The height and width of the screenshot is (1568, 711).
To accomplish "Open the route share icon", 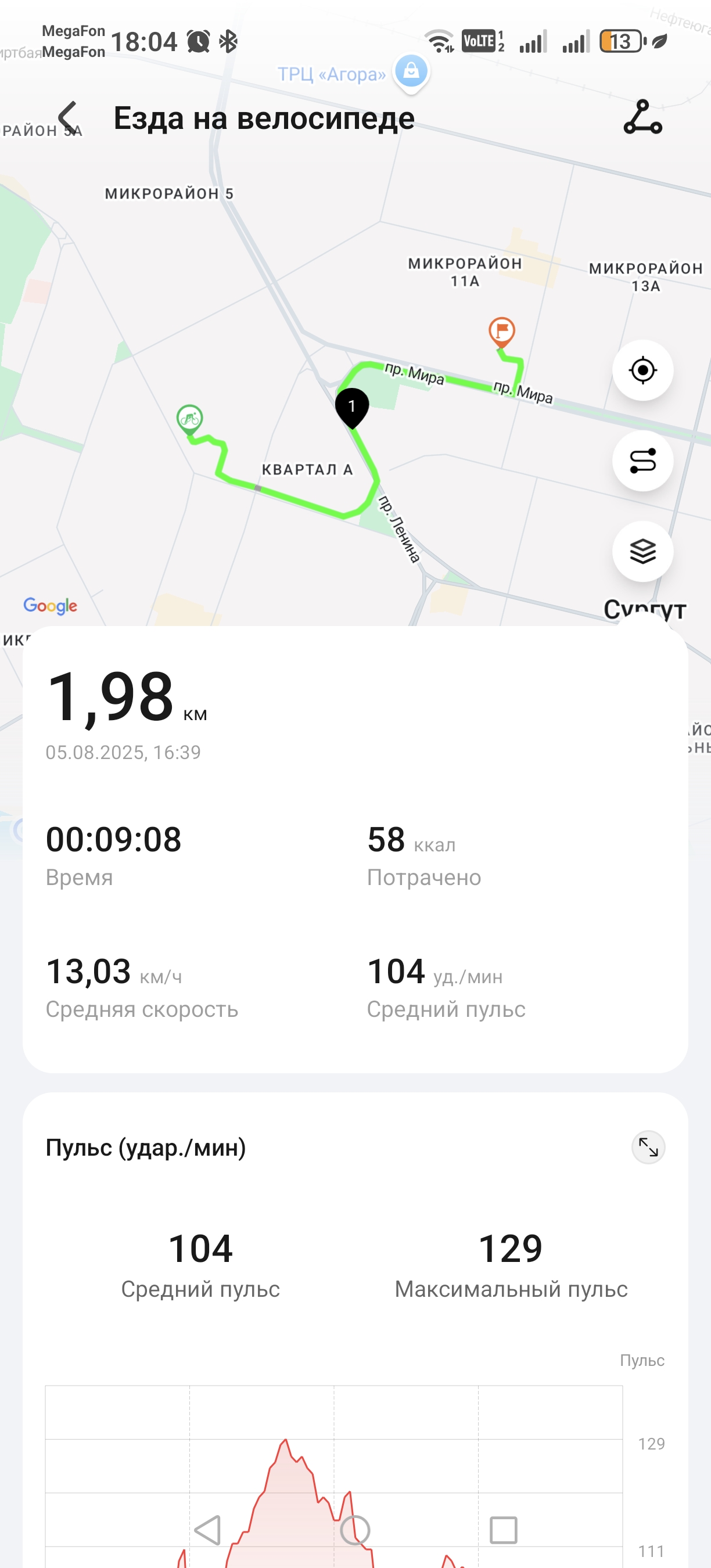I will (643, 117).
